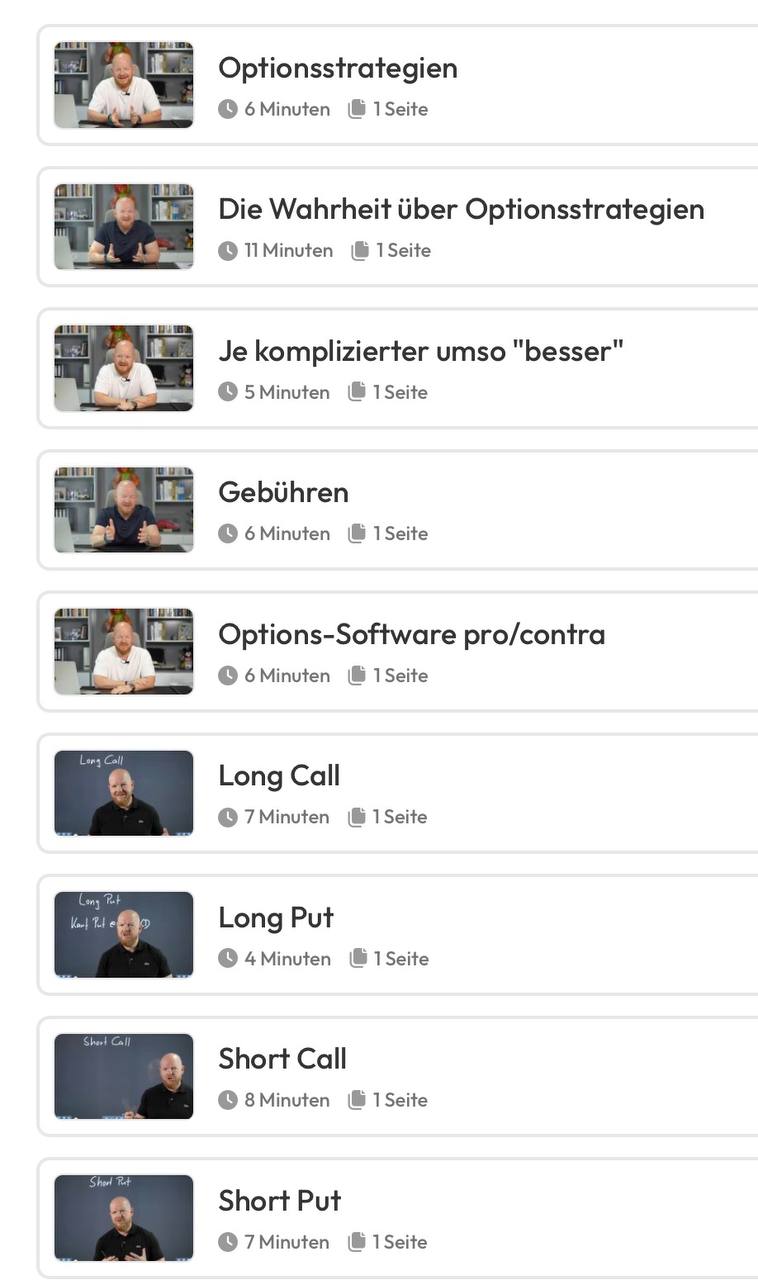Select the Je komplizierter umso "besser" lesson

point(420,351)
